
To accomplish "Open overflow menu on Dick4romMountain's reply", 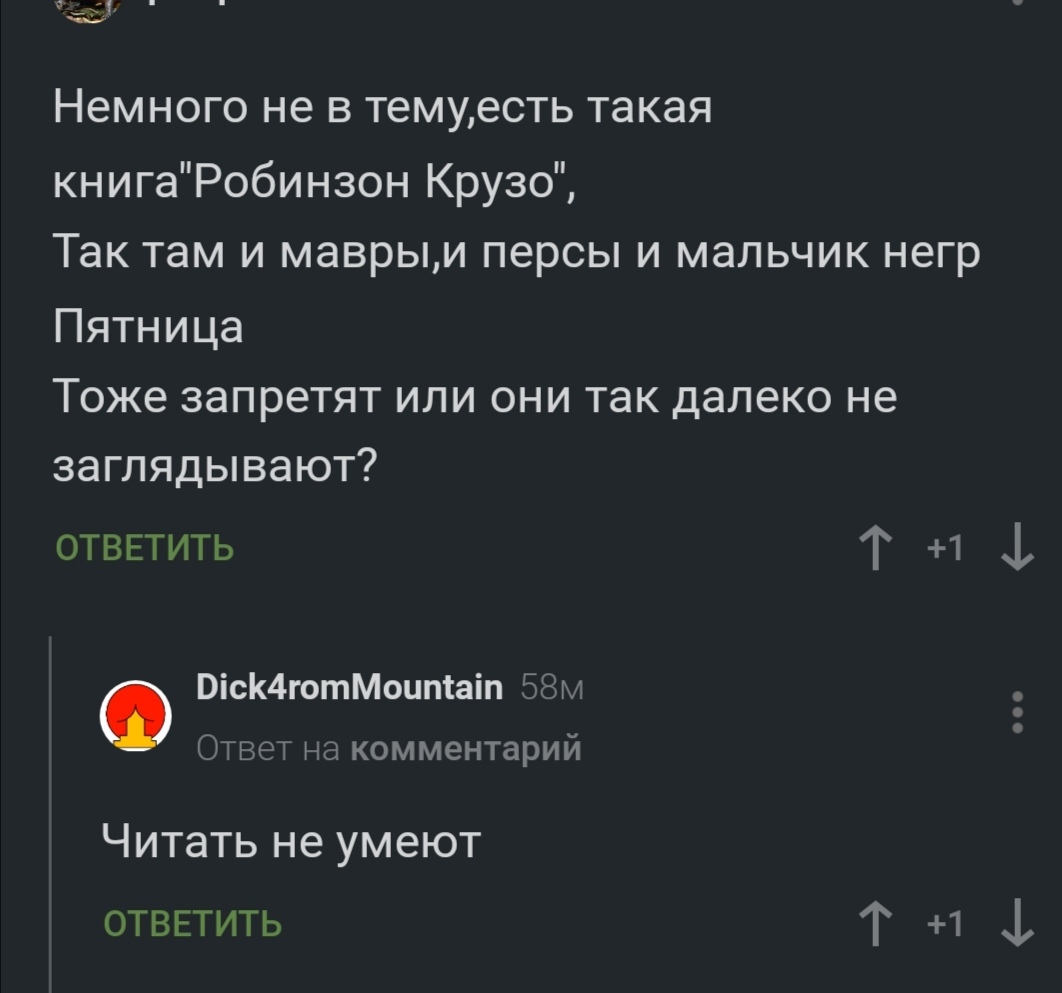I will pyautogui.click(x=1017, y=711).
